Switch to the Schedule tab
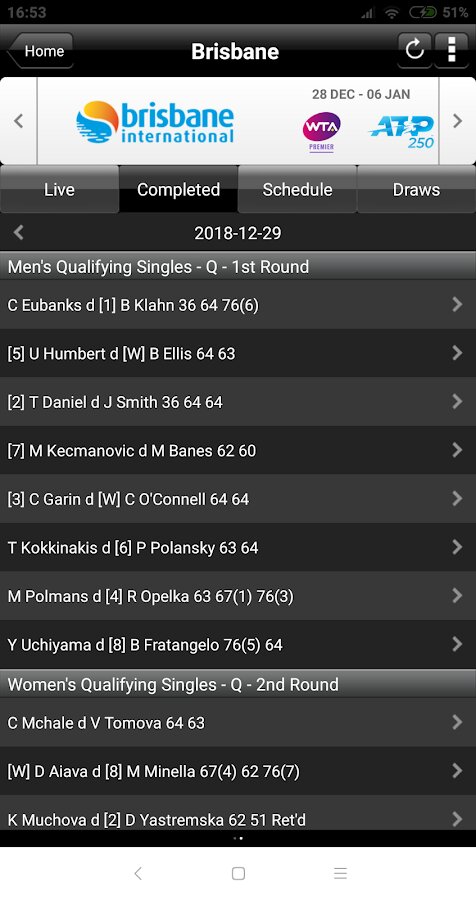Screen dimensions: 476x900 coord(297,189)
